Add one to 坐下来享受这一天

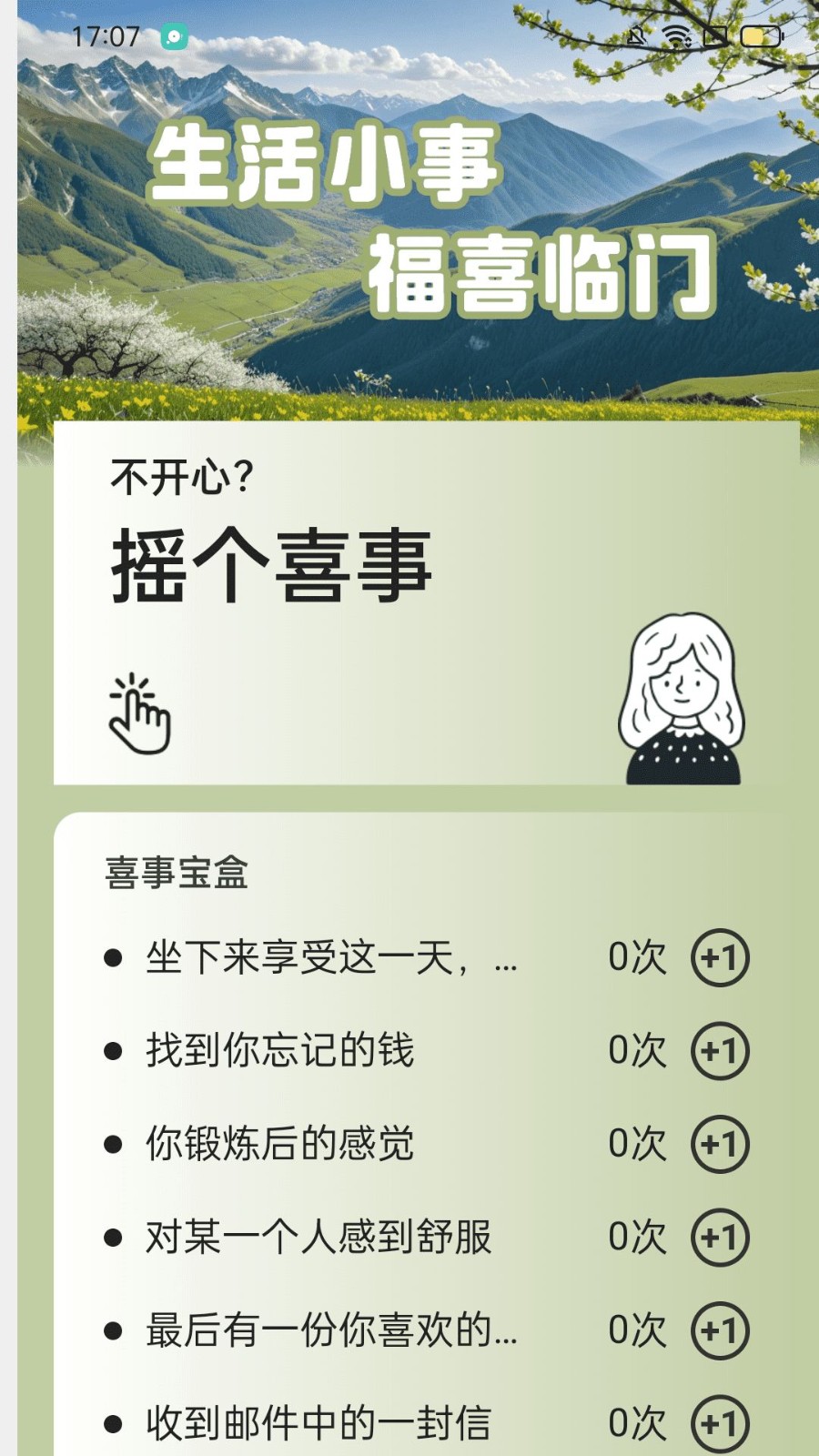point(720,958)
